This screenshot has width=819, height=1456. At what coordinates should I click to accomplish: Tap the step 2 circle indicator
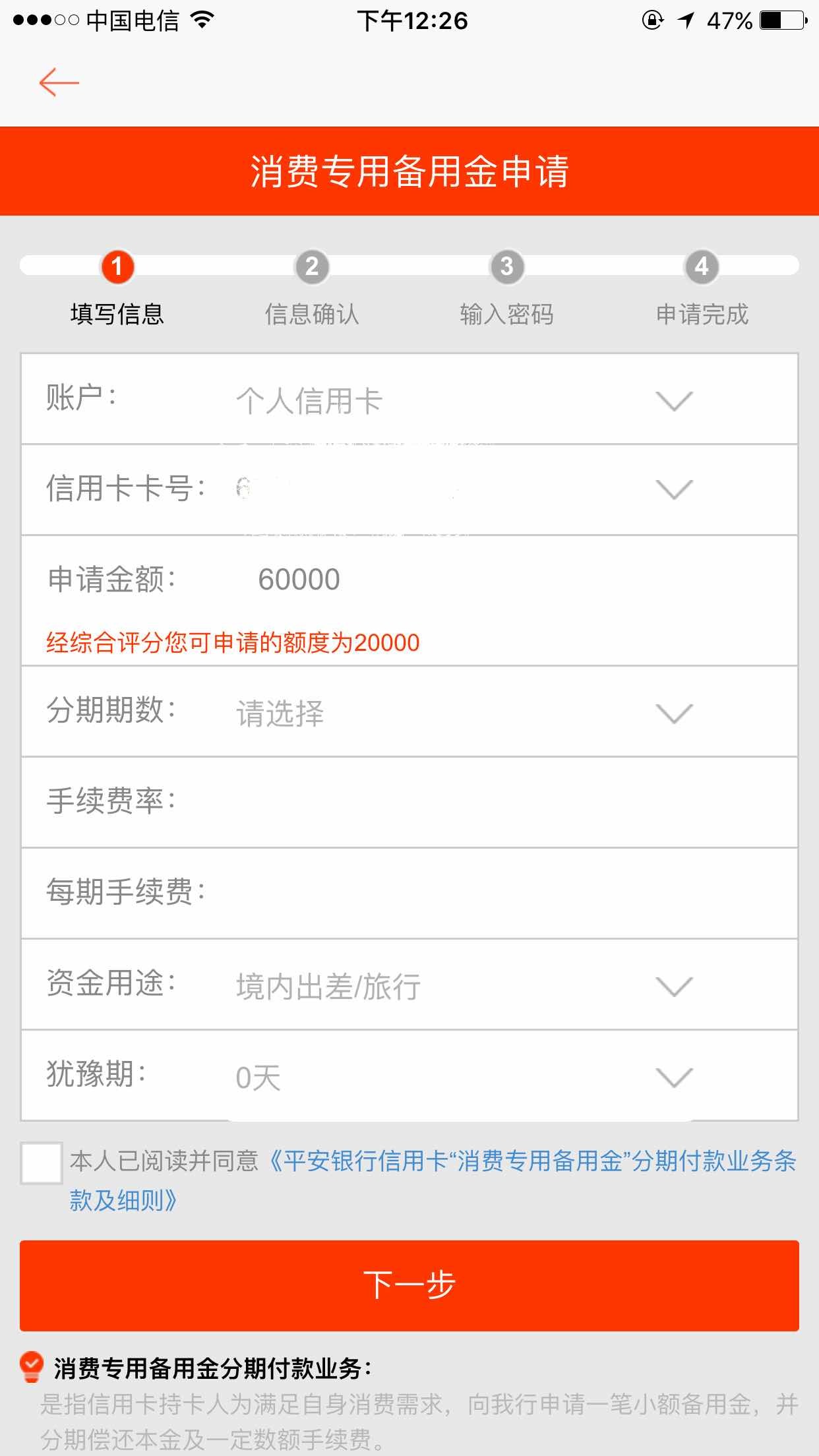[311, 268]
